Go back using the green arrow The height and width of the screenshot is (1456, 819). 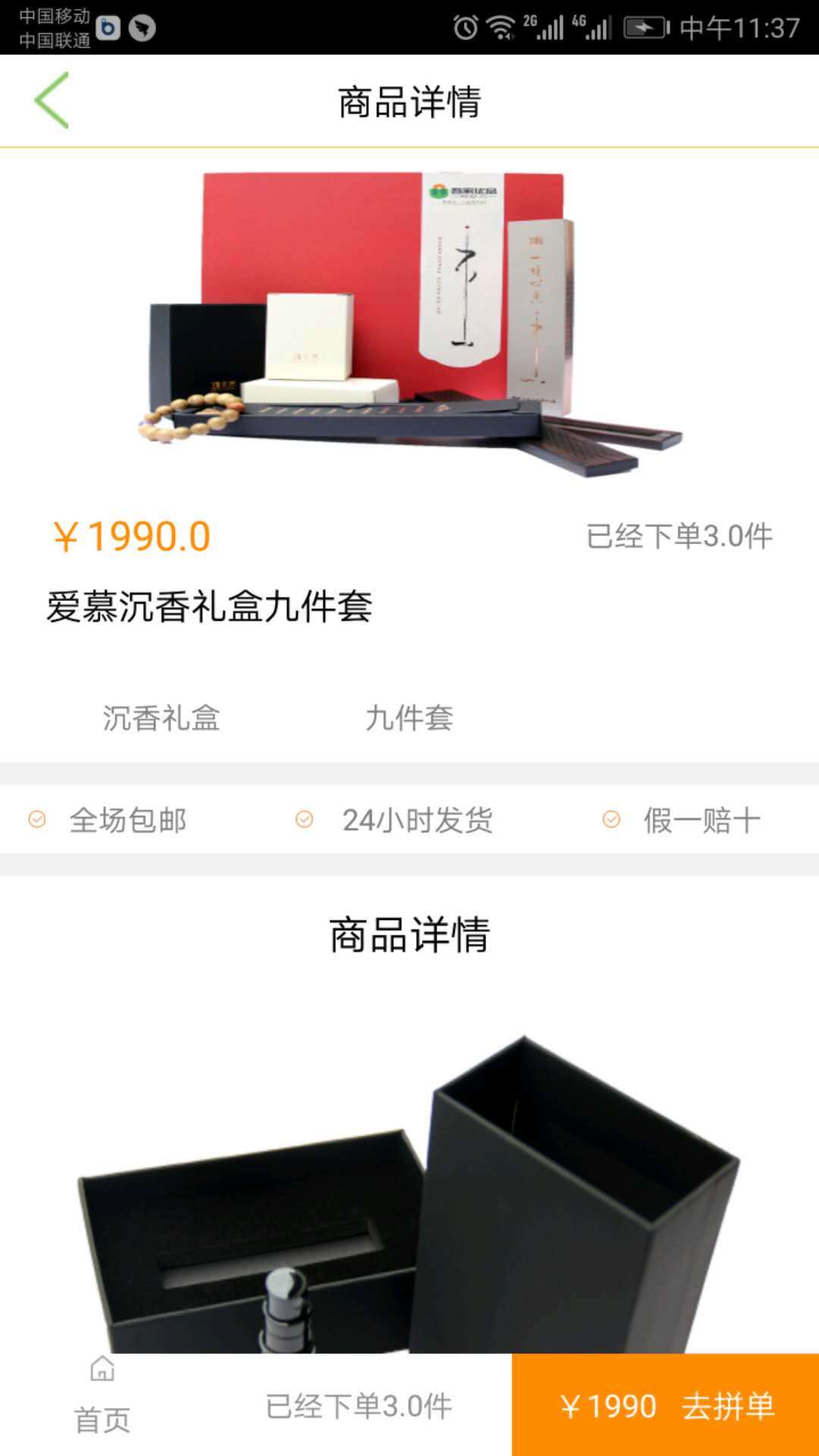click(x=52, y=100)
